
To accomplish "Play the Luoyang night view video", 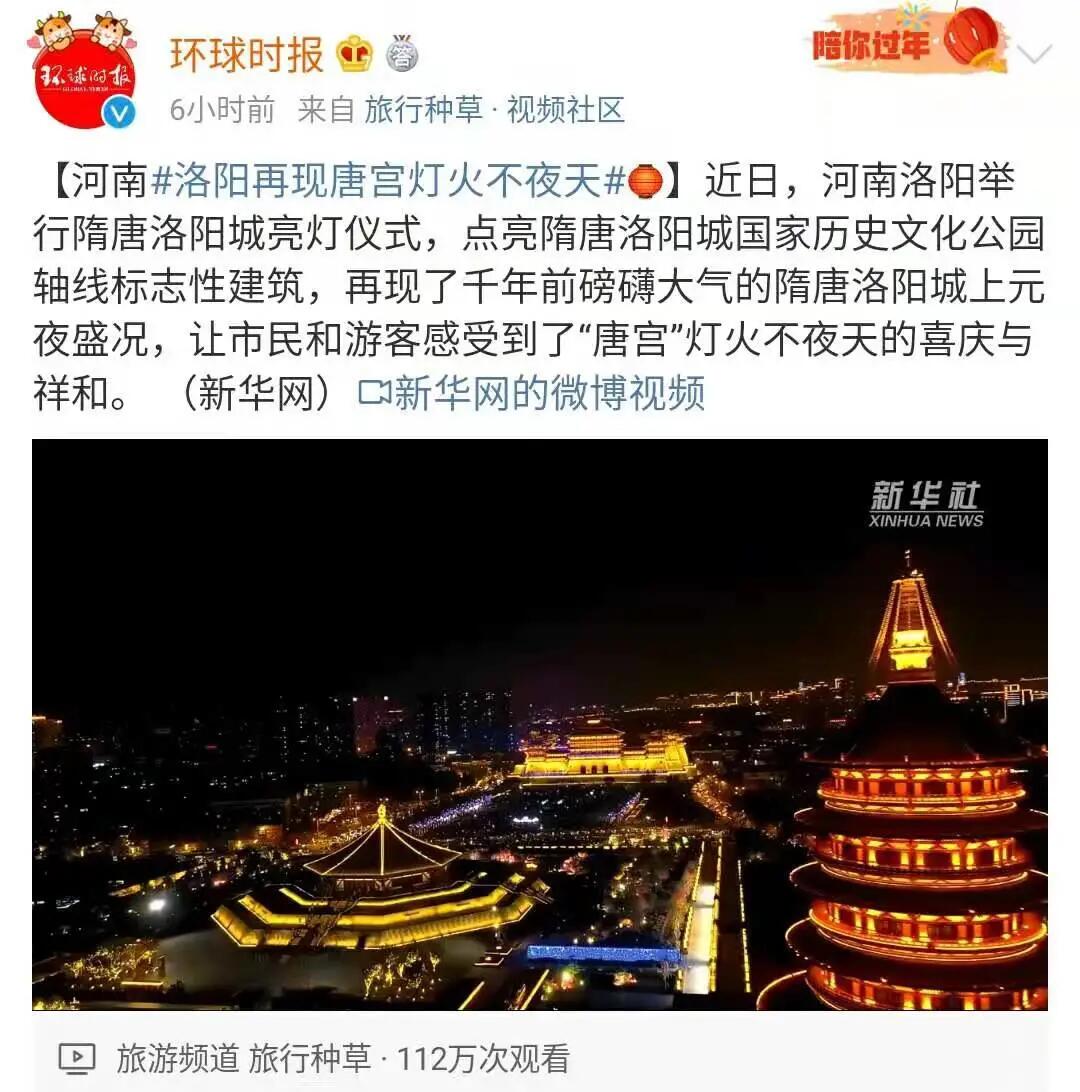I will coord(540,724).
